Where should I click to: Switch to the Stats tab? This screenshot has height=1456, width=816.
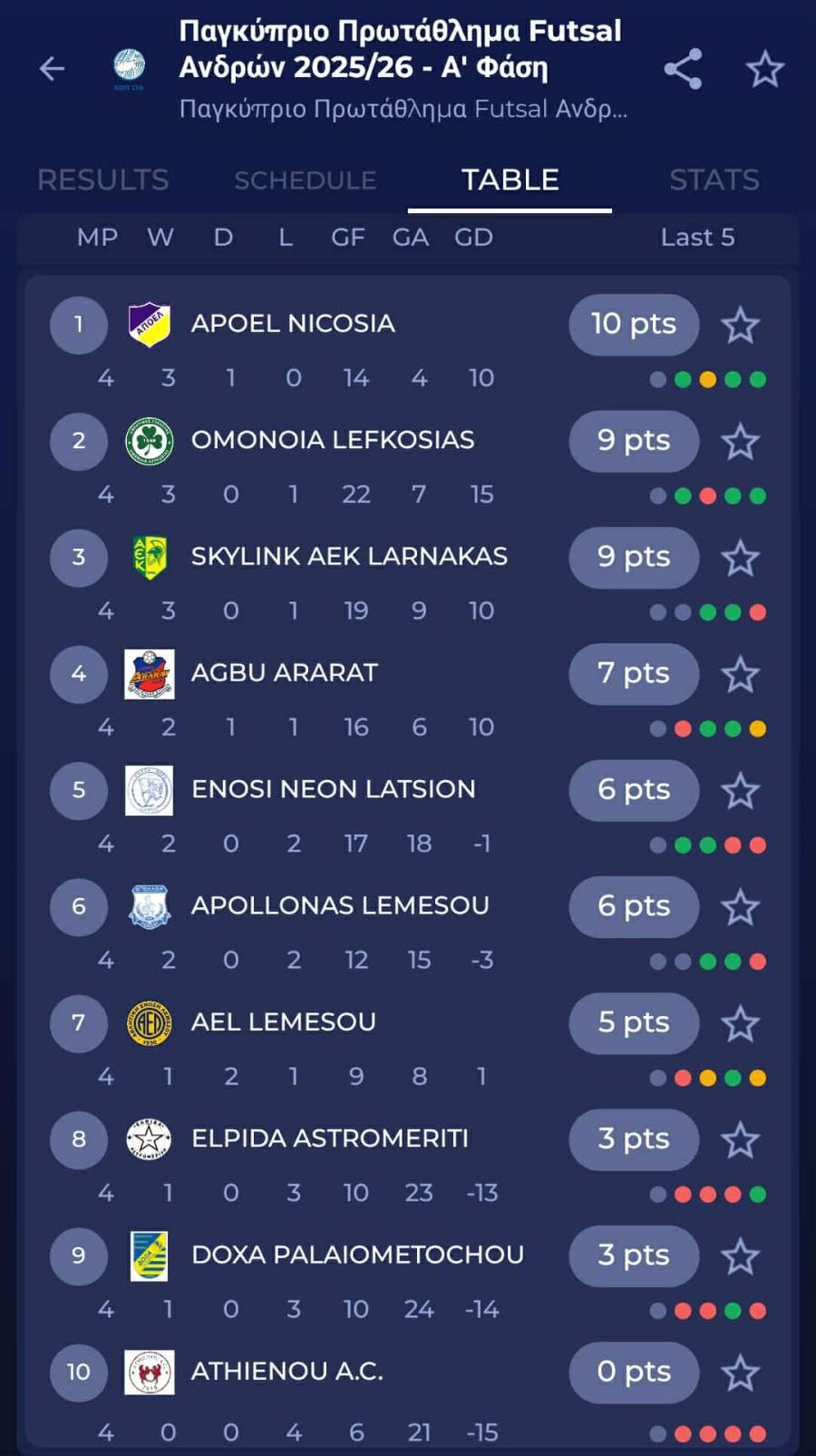[x=714, y=180]
